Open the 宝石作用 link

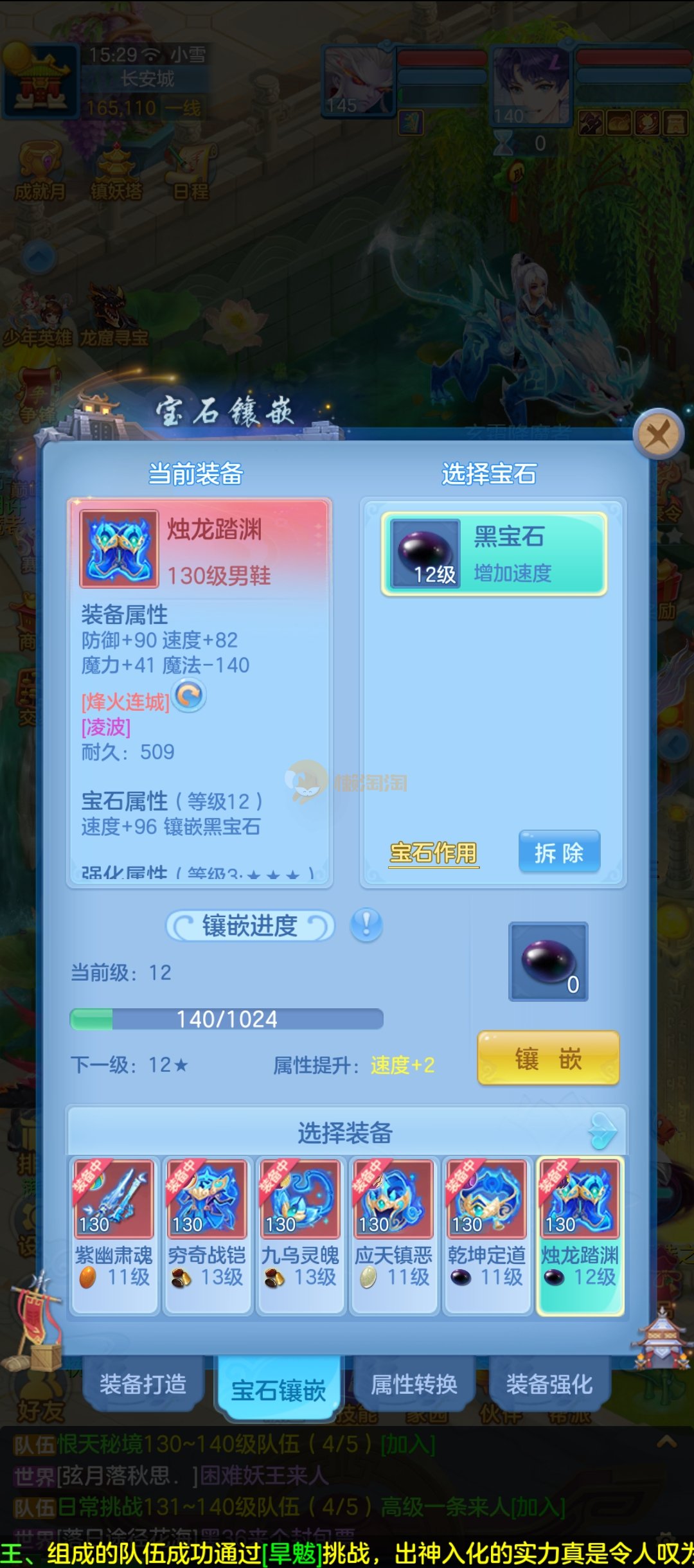434,853
